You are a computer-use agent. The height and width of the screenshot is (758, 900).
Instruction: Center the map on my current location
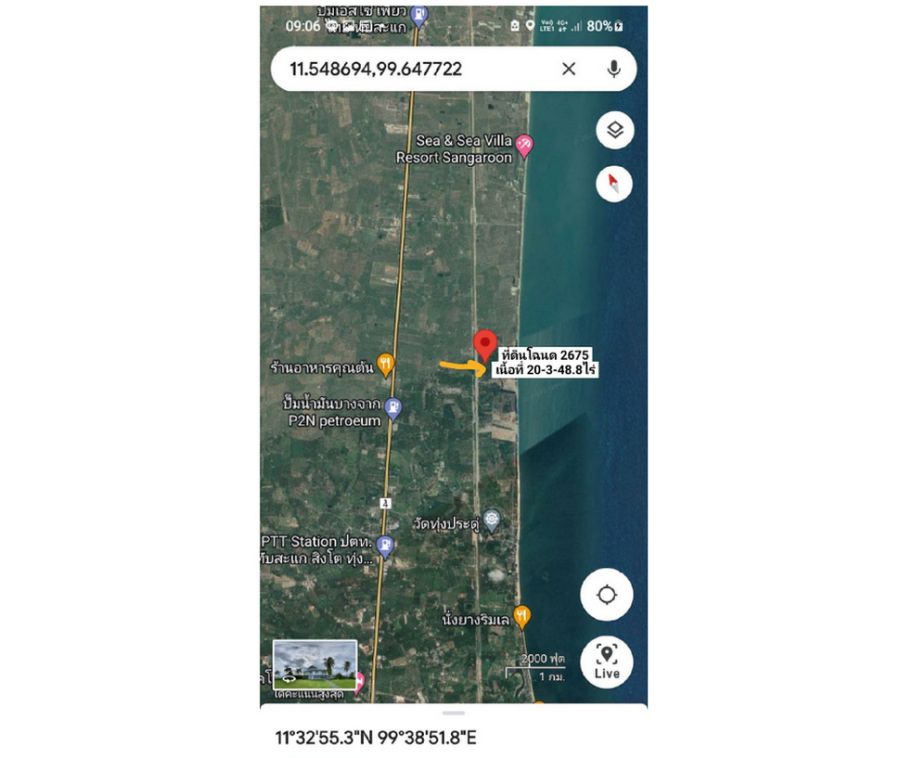pyautogui.click(x=607, y=595)
